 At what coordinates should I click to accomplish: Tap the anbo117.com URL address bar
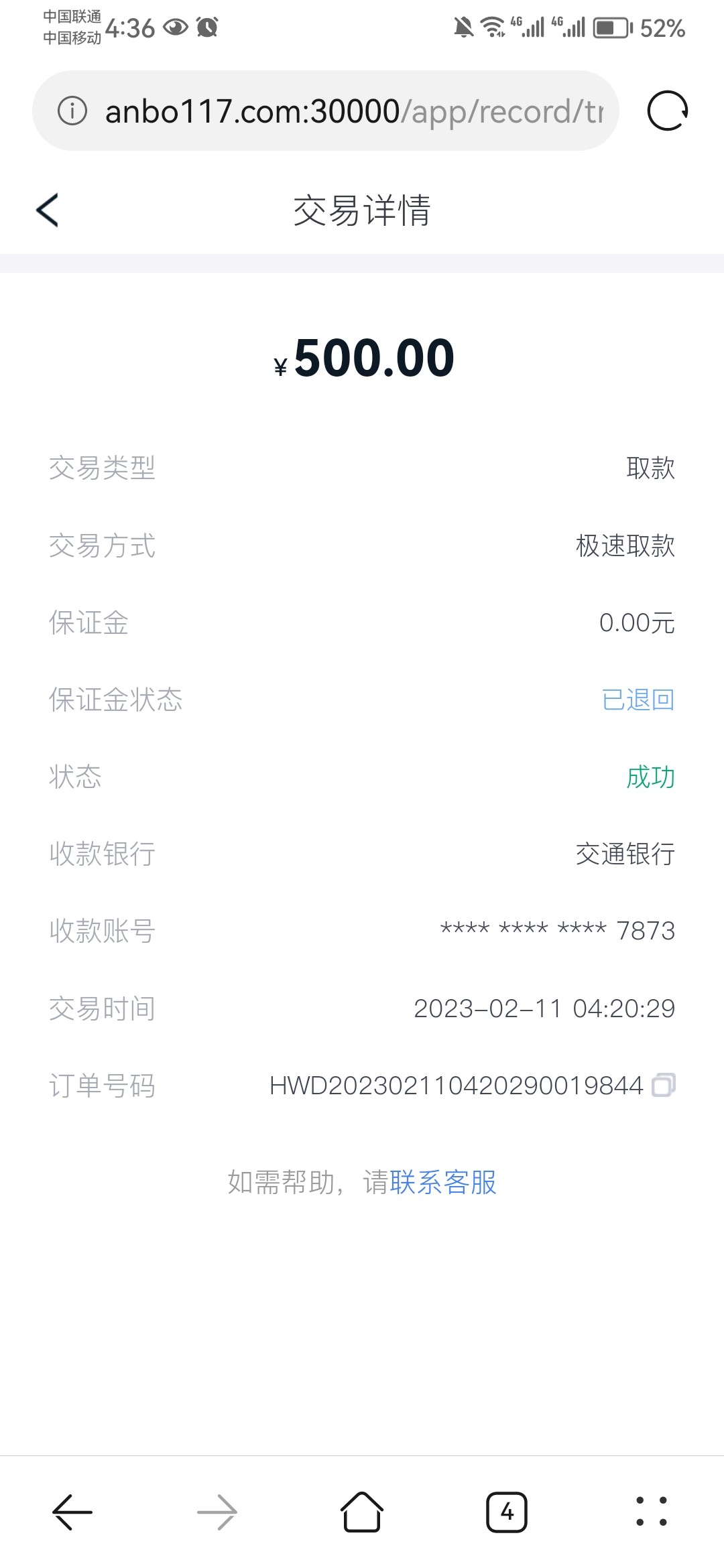click(x=354, y=111)
